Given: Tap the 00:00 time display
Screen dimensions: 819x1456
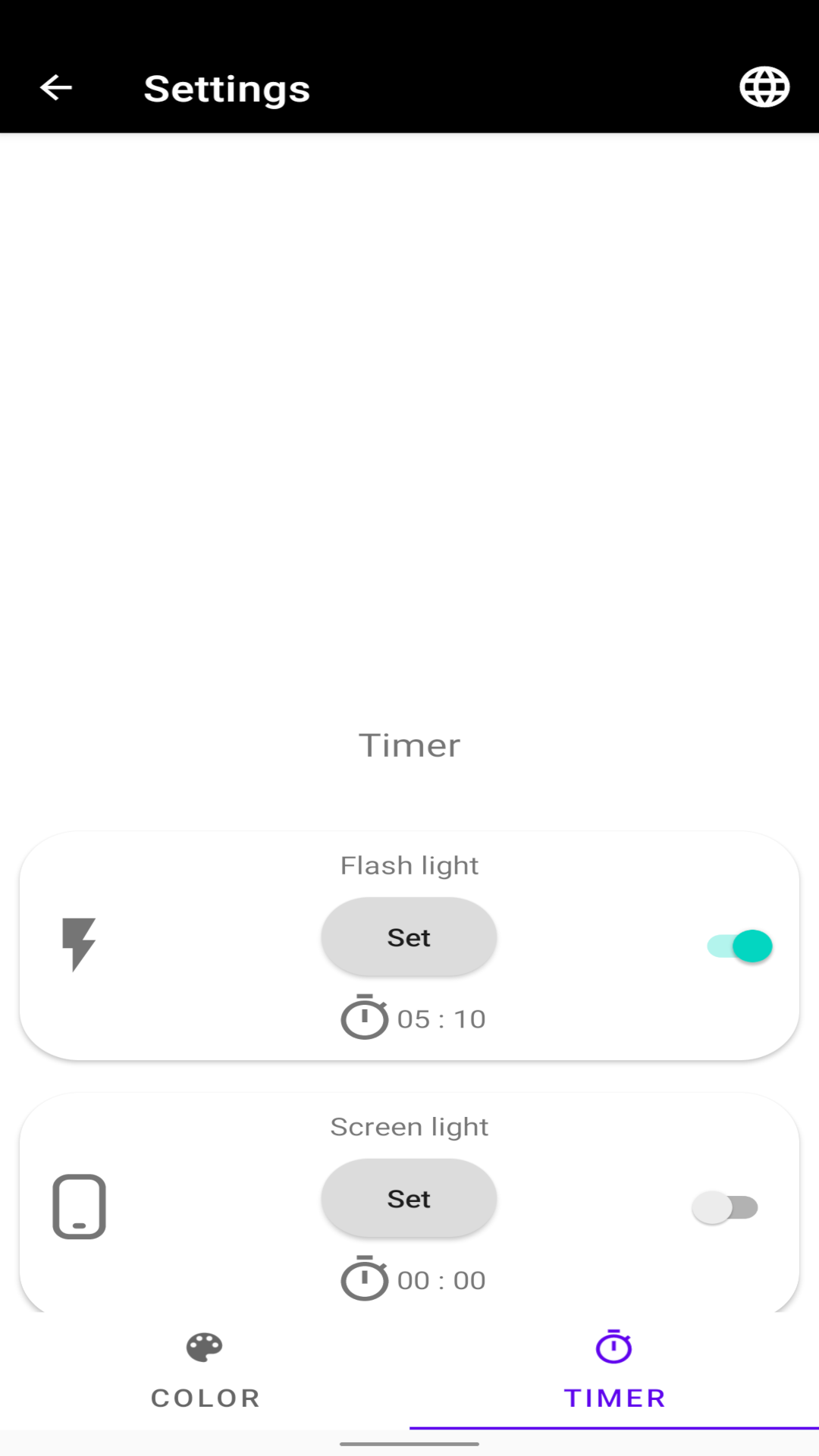Looking at the screenshot, I should (440, 1279).
